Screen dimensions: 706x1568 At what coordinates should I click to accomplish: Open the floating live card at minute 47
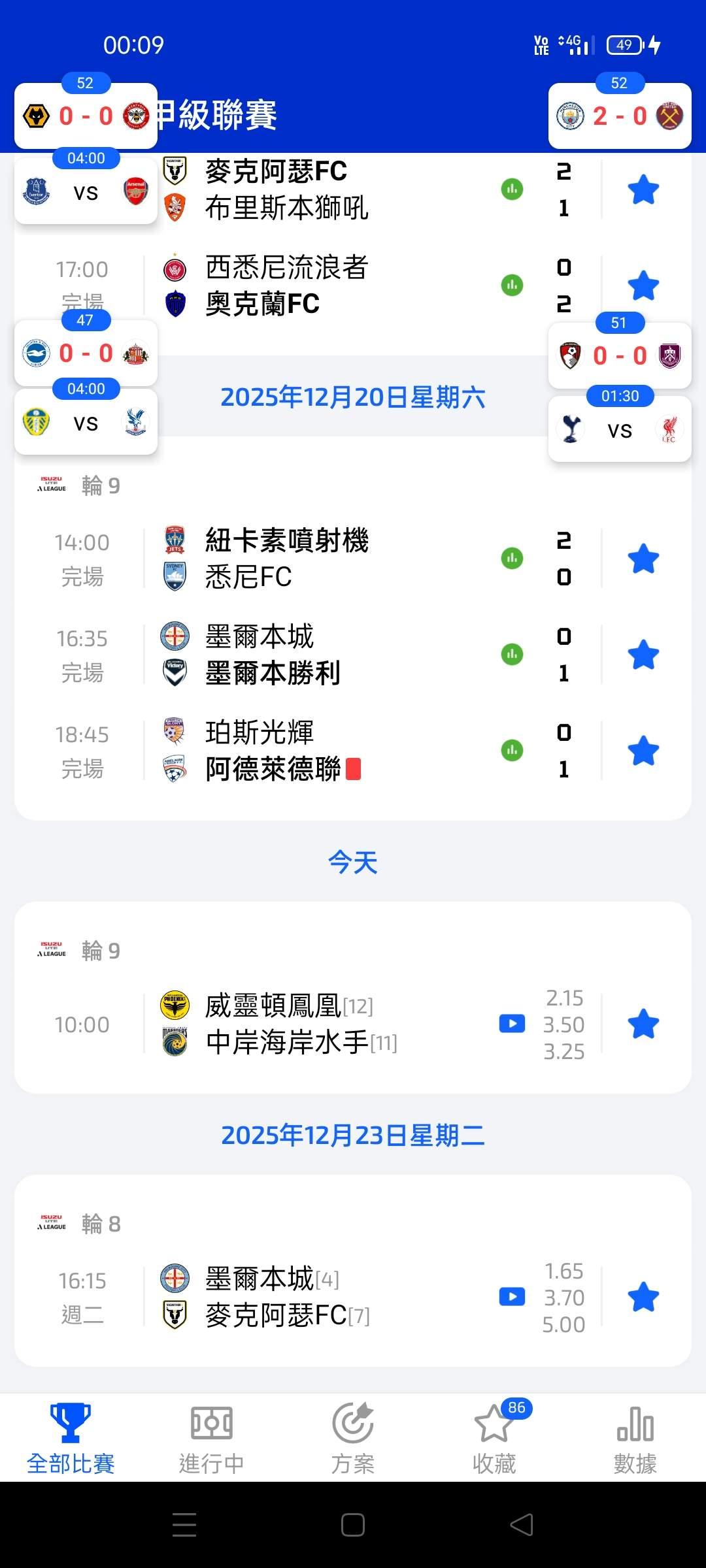[x=86, y=353]
